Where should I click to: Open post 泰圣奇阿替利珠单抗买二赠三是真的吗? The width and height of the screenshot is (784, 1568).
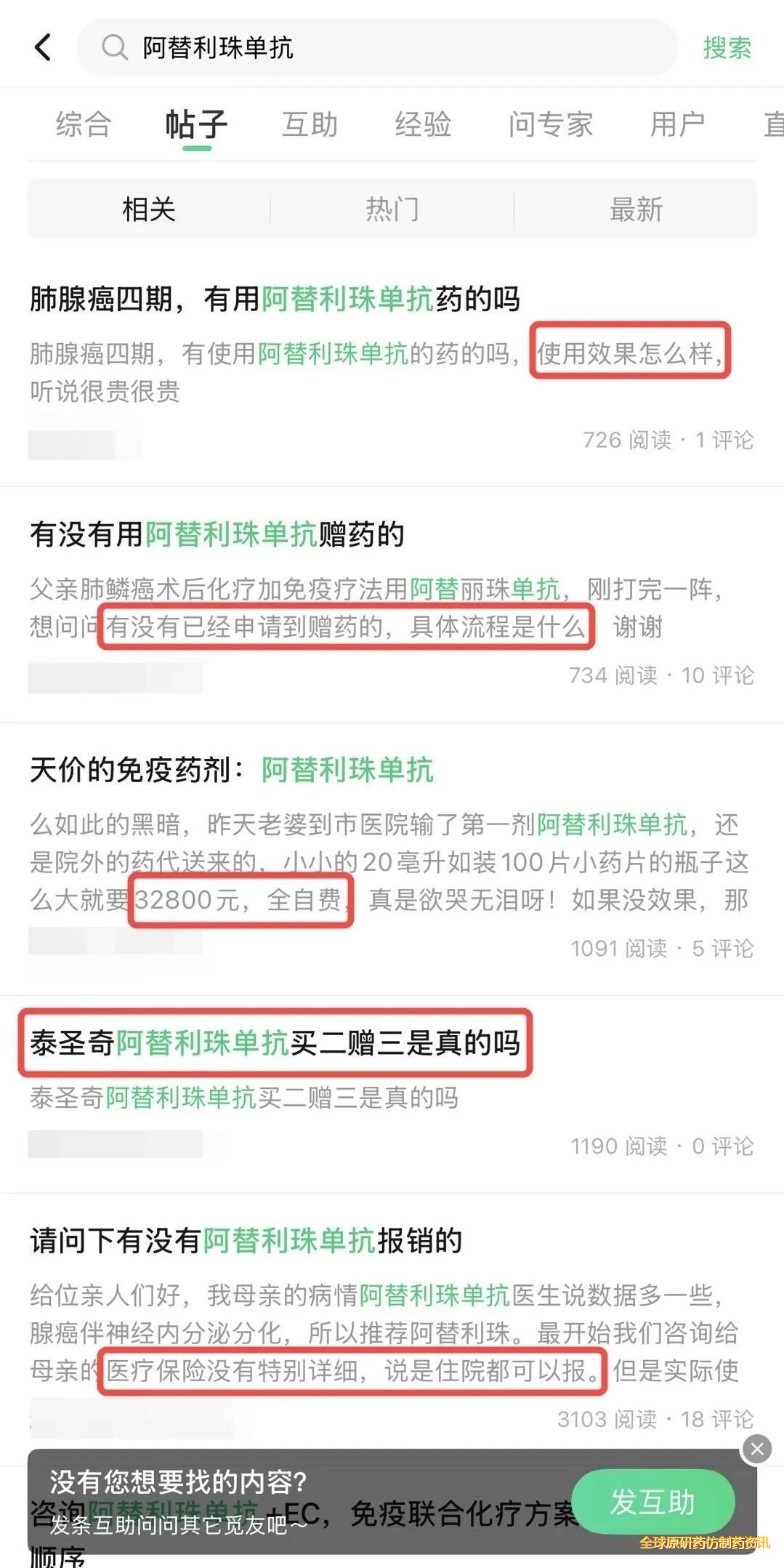pyautogui.click(x=275, y=1043)
